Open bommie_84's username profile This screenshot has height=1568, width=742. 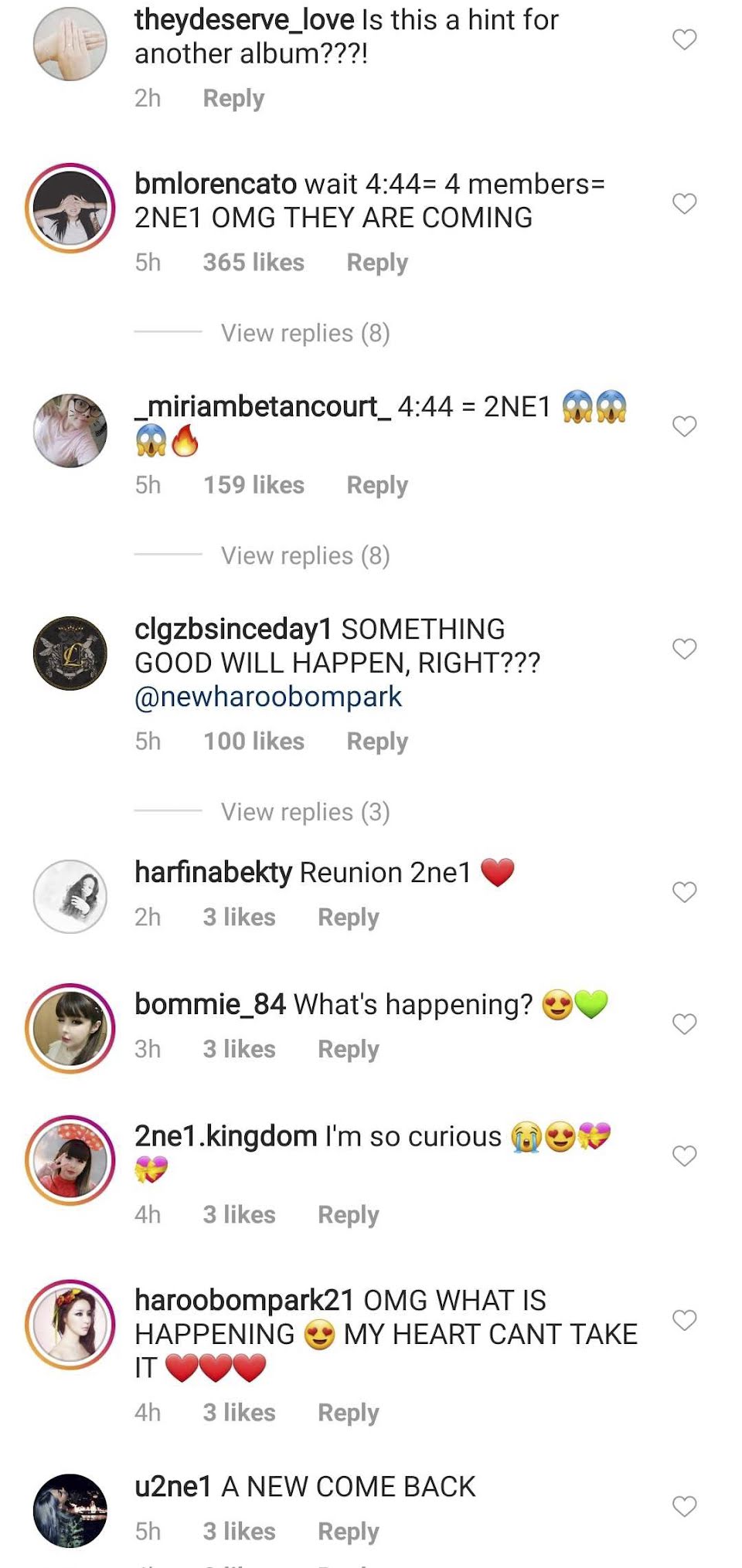[x=210, y=1004]
